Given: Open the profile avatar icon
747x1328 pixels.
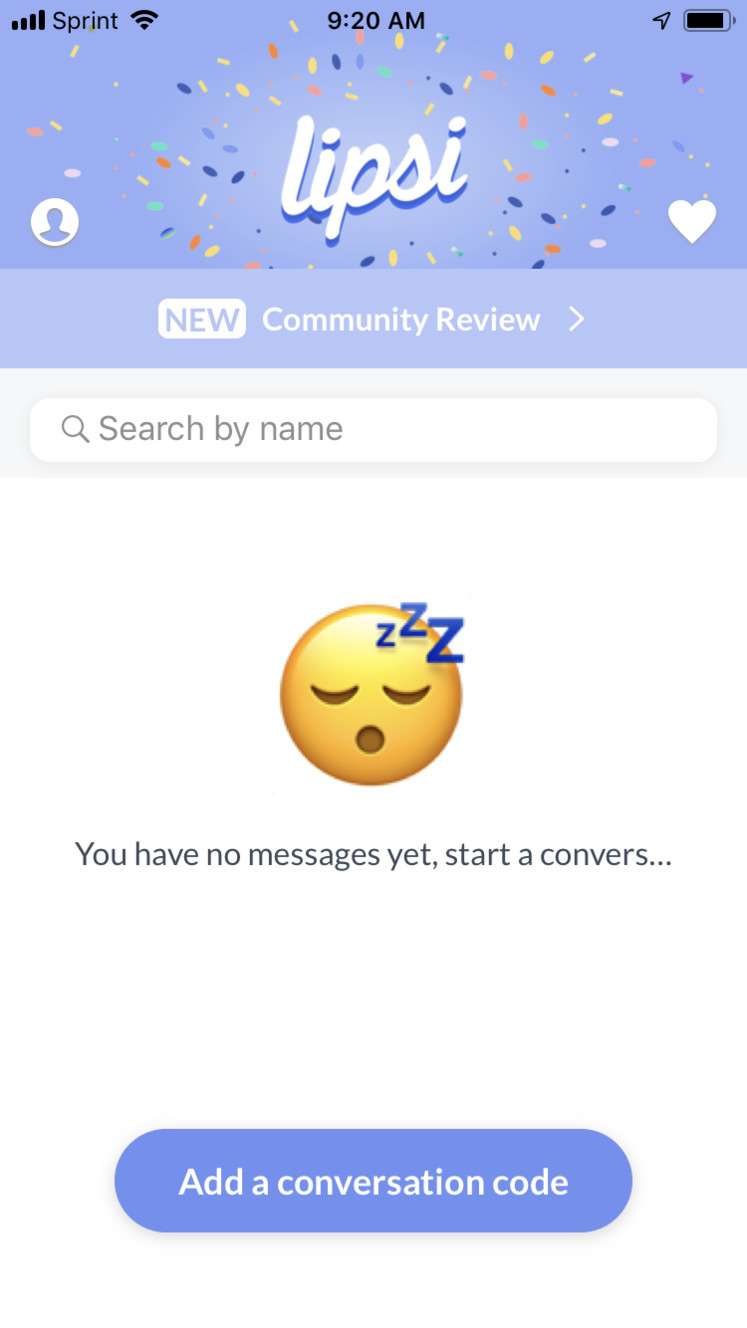Looking at the screenshot, I should click(x=55, y=222).
